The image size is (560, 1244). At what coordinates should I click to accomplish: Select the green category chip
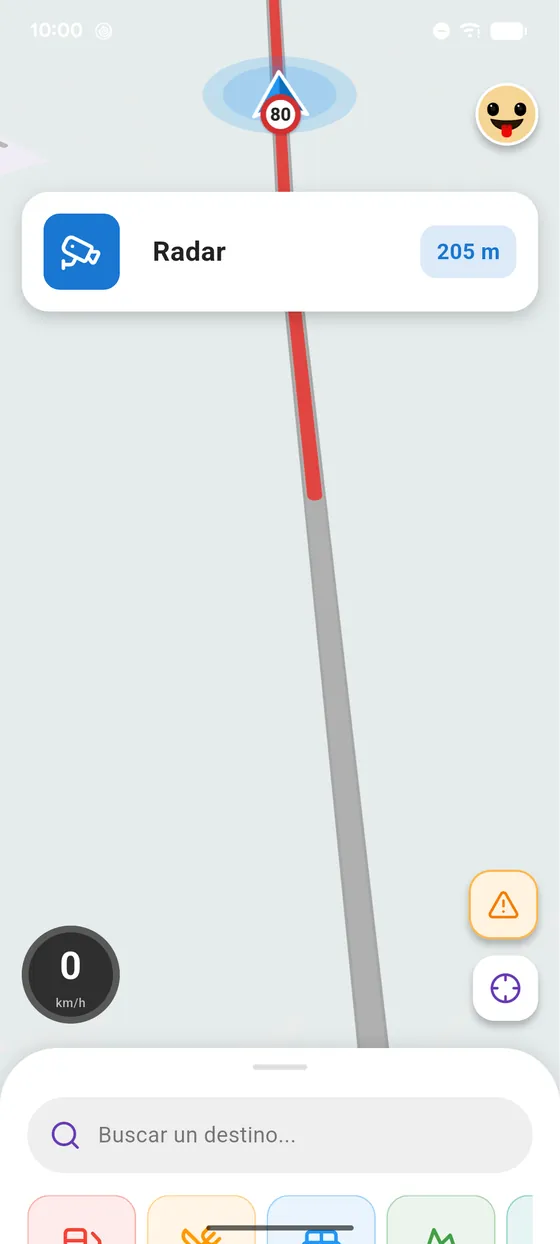pyautogui.click(x=441, y=1220)
